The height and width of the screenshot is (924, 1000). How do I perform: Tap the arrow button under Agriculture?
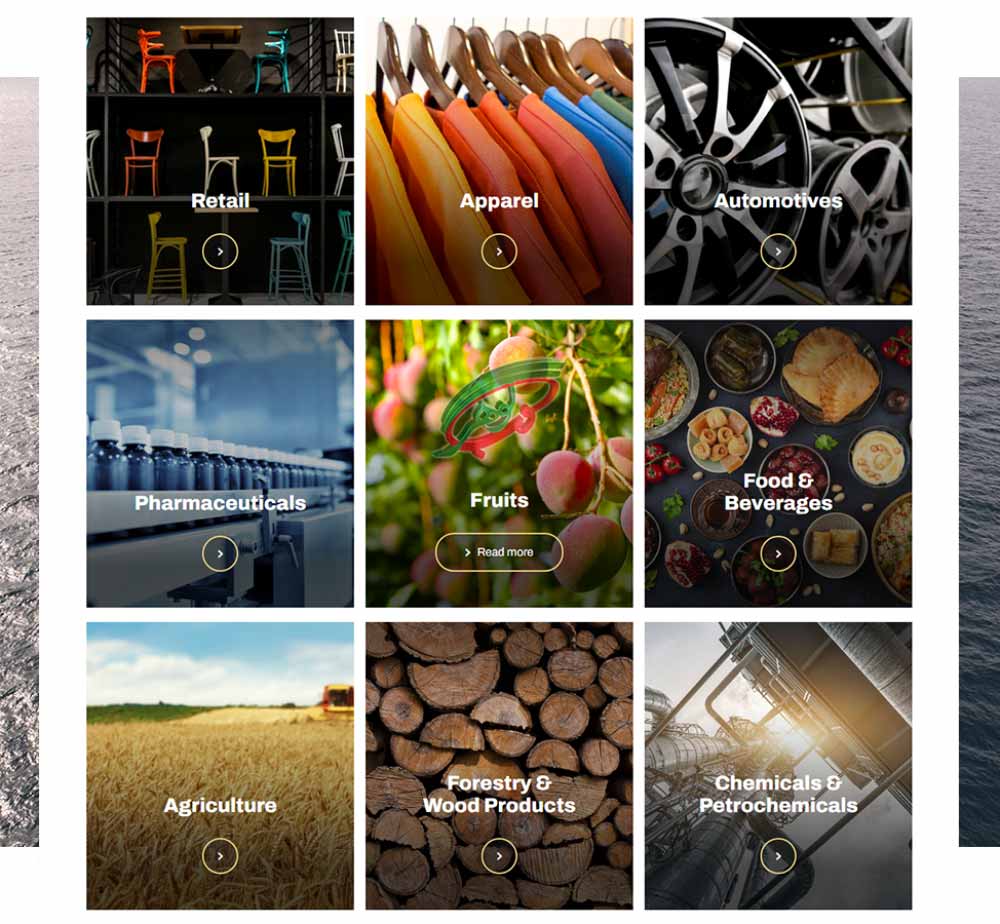point(220,856)
